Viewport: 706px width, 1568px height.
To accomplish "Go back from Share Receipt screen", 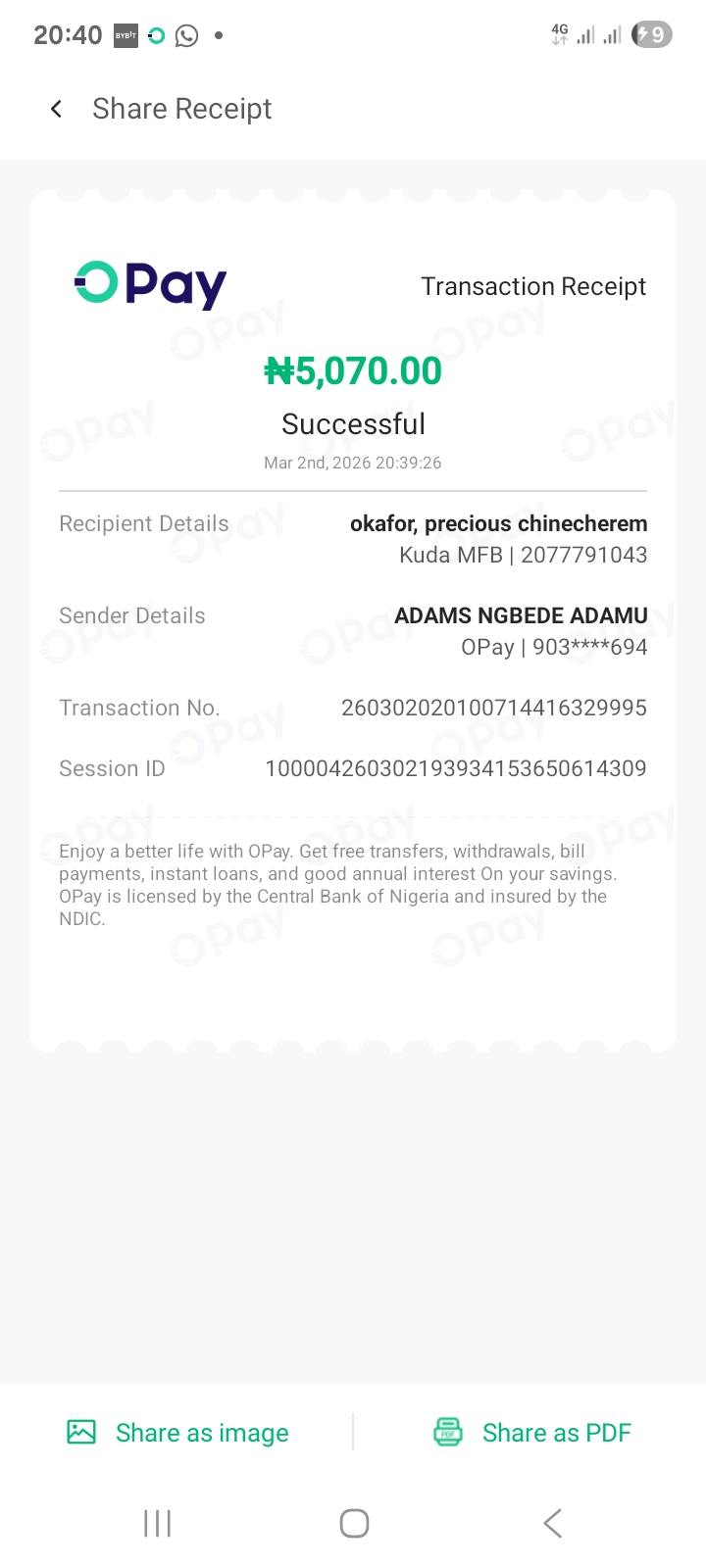I will pyautogui.click(x=57, y=109).
